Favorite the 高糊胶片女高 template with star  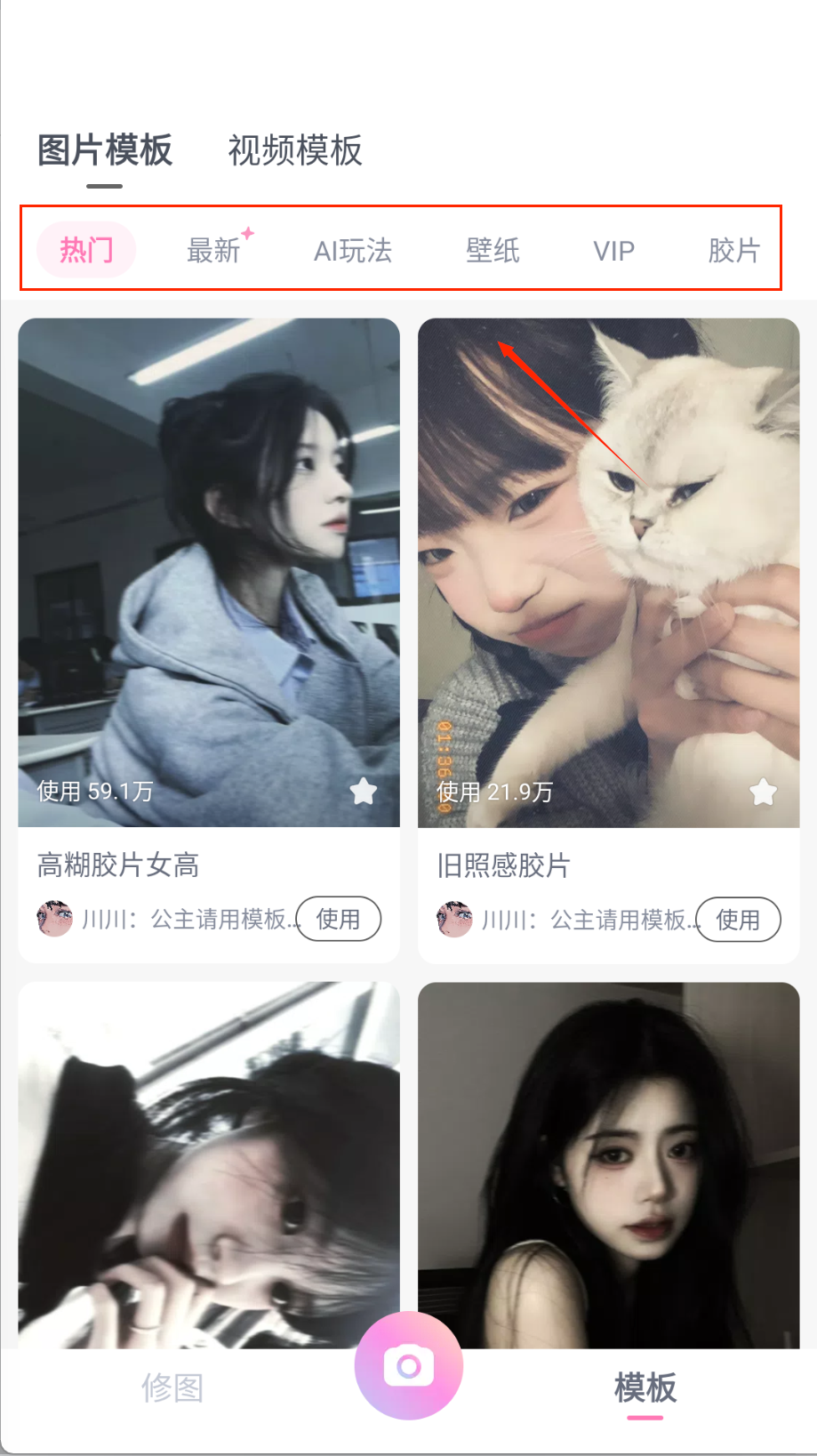(363, 791)
